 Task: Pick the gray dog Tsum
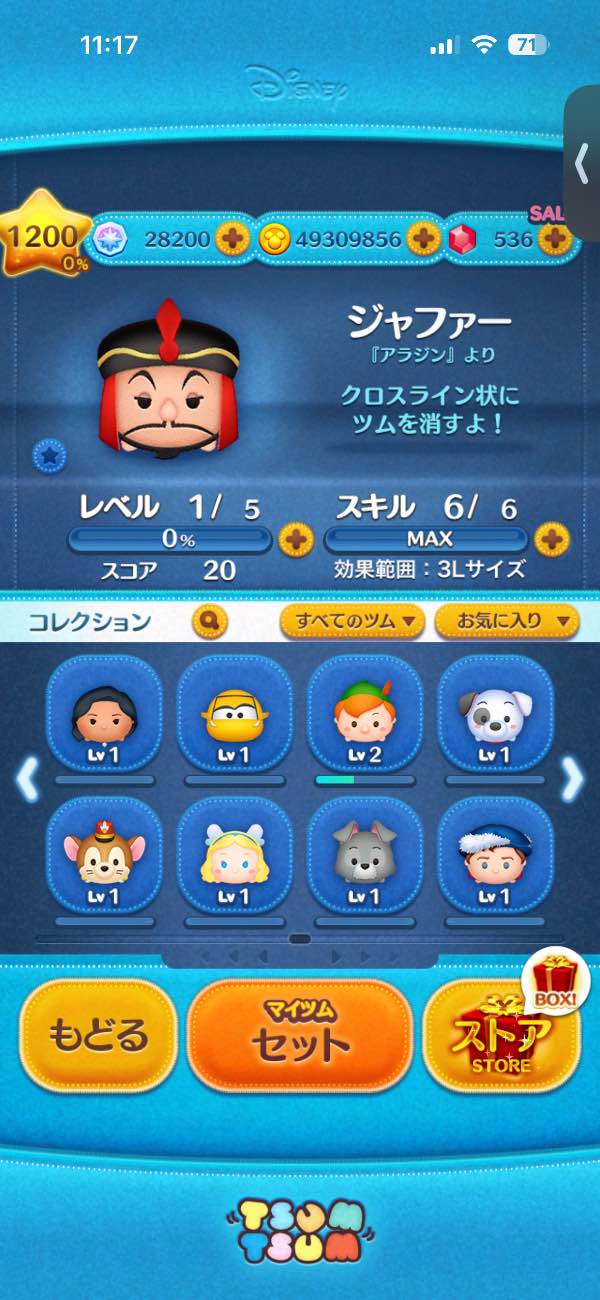(x=364, y=860)
